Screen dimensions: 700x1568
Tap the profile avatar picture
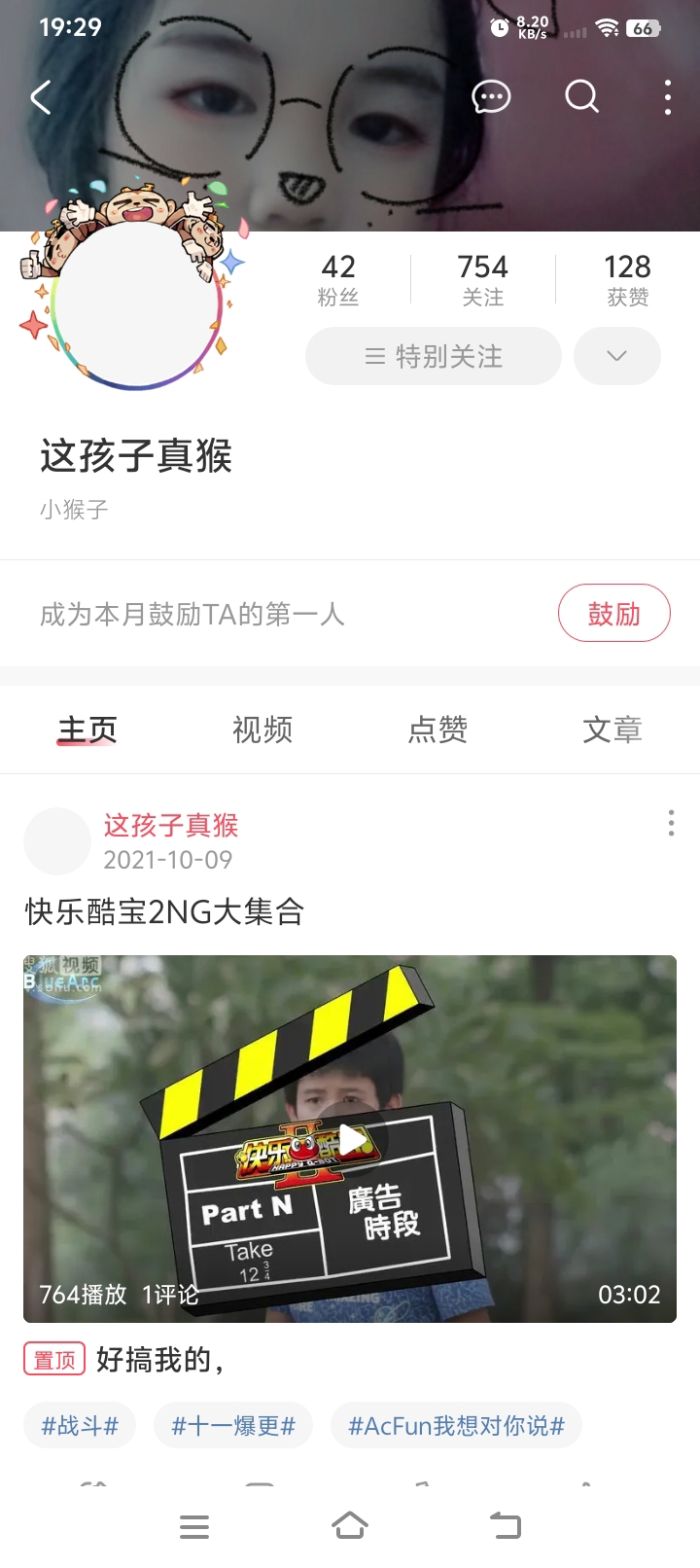[x=136, y=303]
